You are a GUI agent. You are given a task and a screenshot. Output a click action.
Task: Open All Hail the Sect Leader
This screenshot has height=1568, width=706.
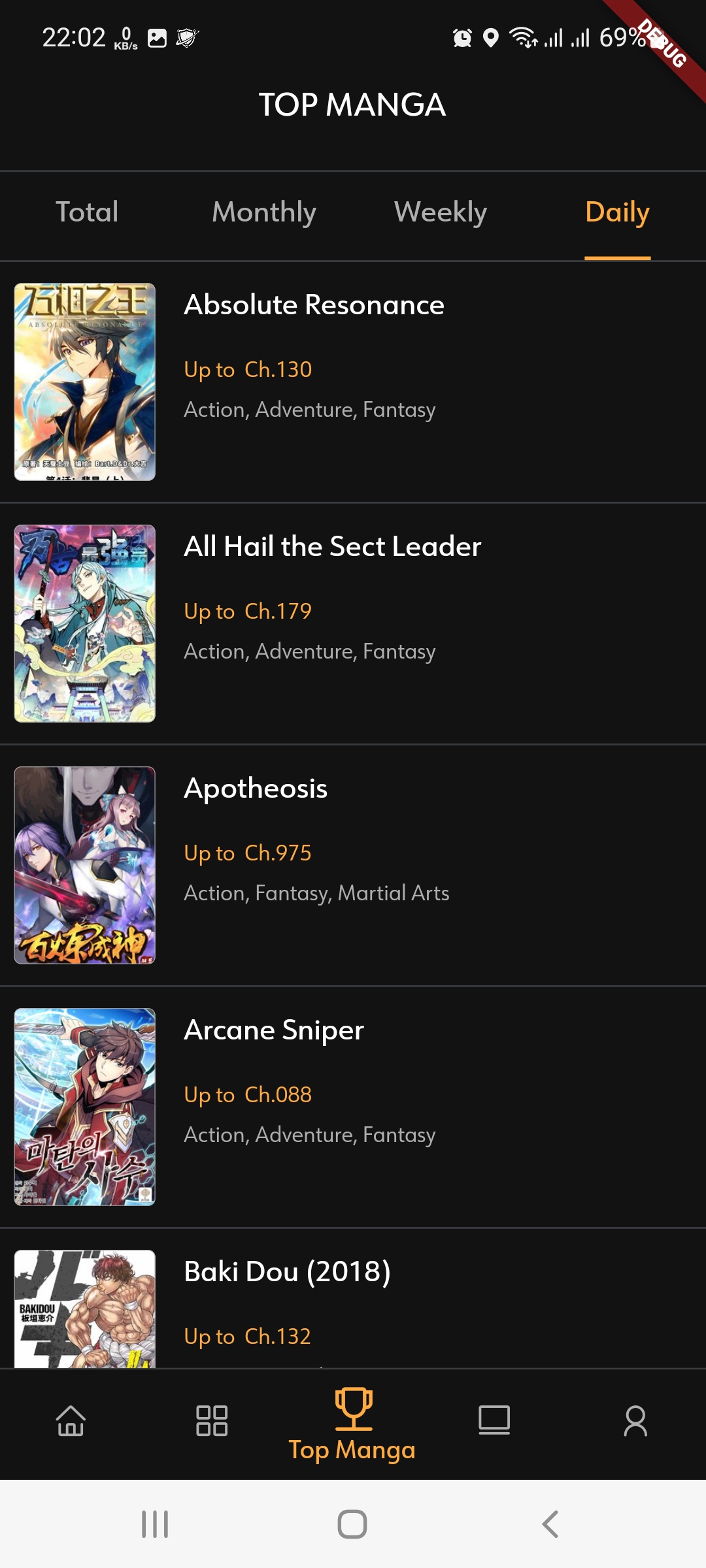353,624
